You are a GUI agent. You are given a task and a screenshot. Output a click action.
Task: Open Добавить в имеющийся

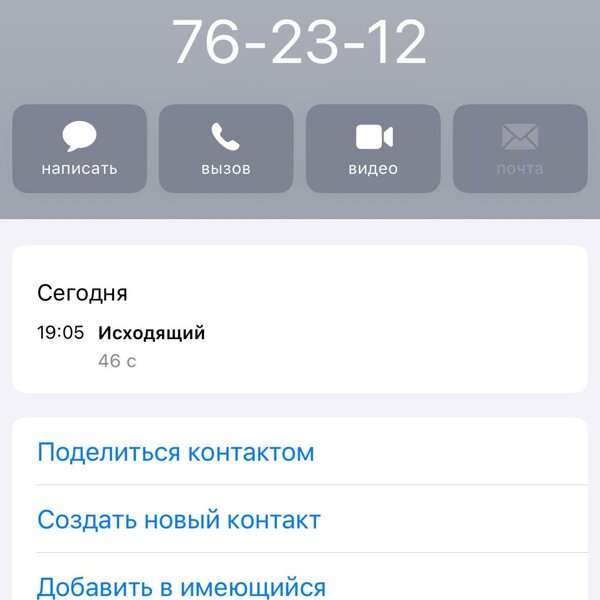[x=182, y=586]
